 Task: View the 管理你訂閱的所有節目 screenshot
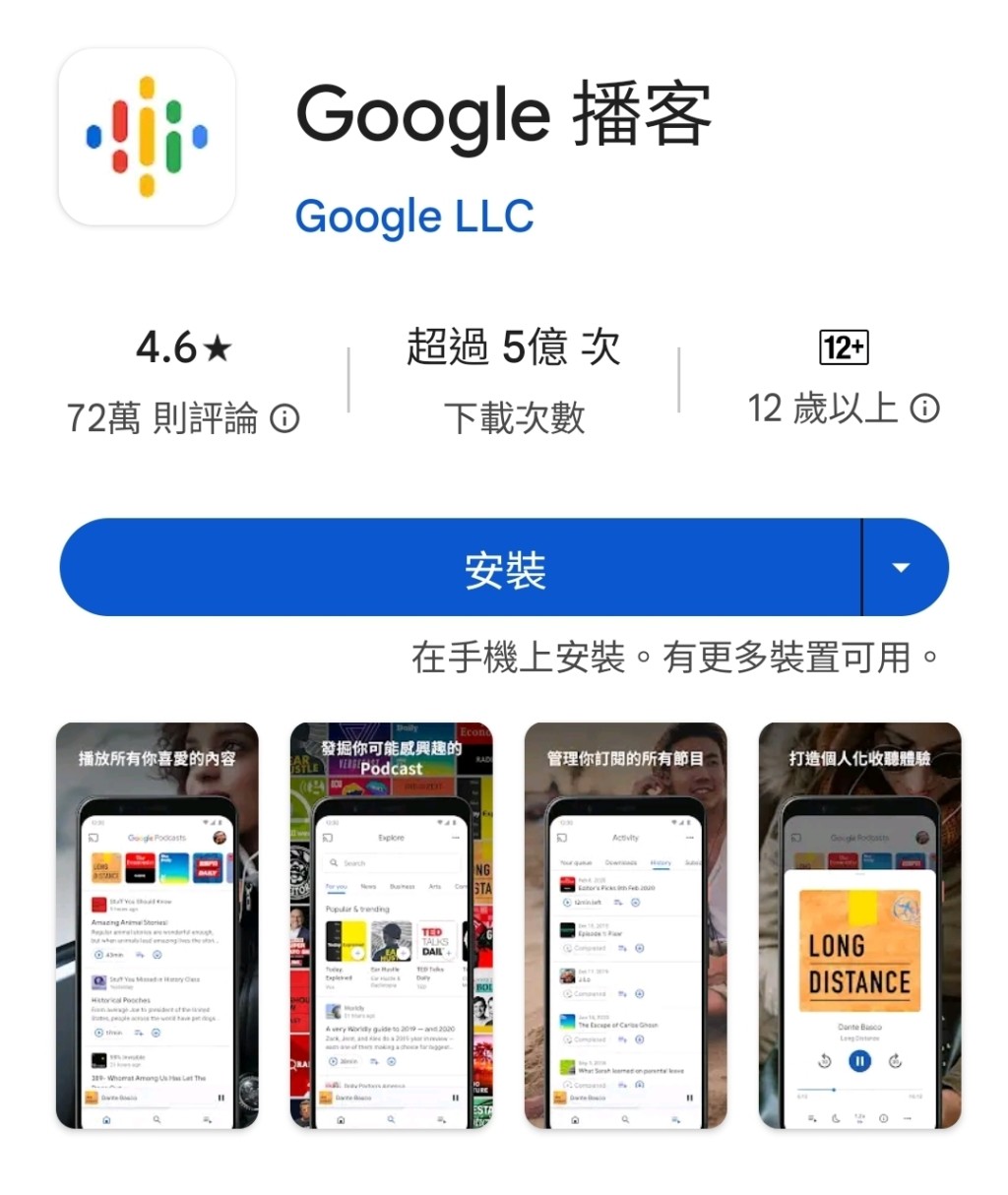click(x=626, y=925)
